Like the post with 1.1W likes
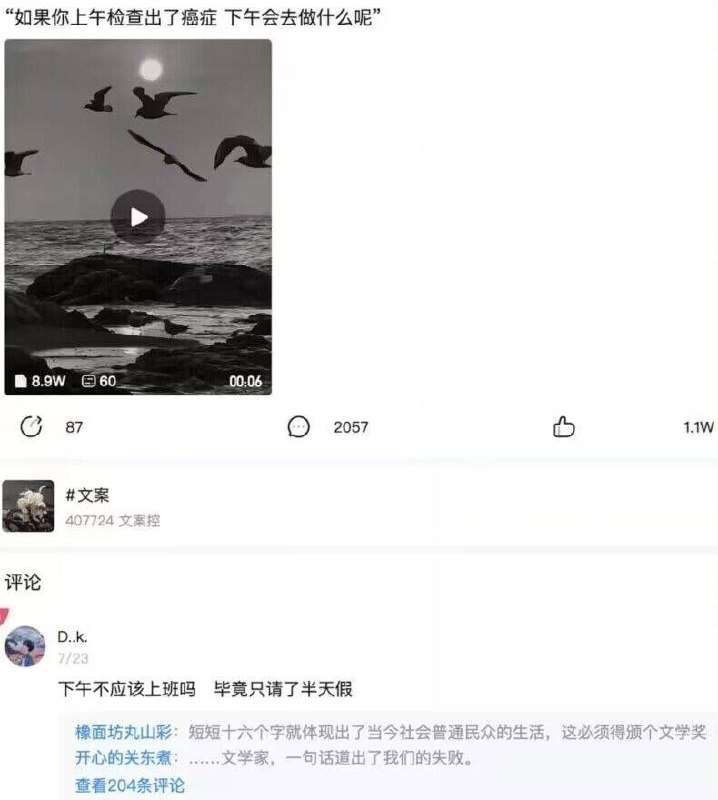This screenshot has height=800, width=718. click(564, 427)
